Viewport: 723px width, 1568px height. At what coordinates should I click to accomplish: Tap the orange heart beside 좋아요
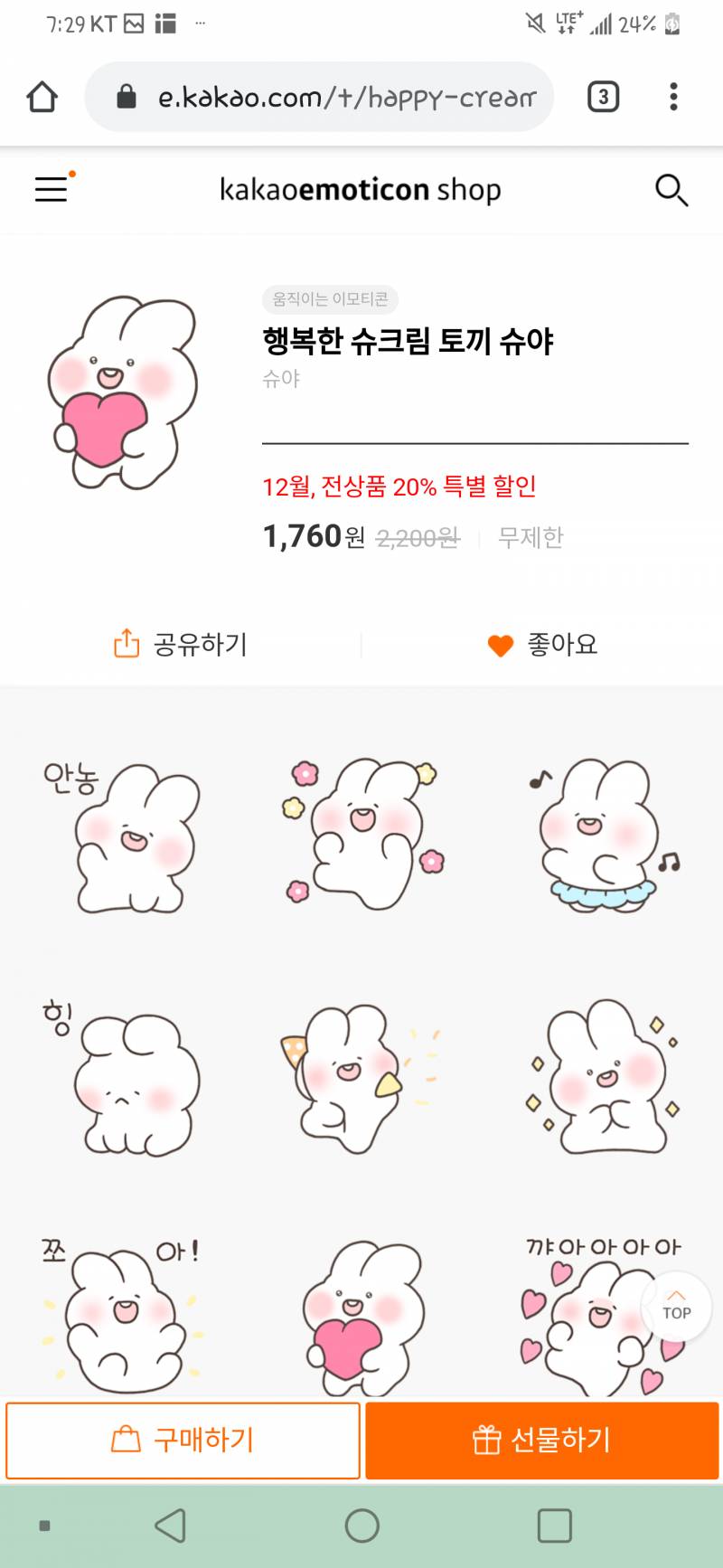point(500,645)
